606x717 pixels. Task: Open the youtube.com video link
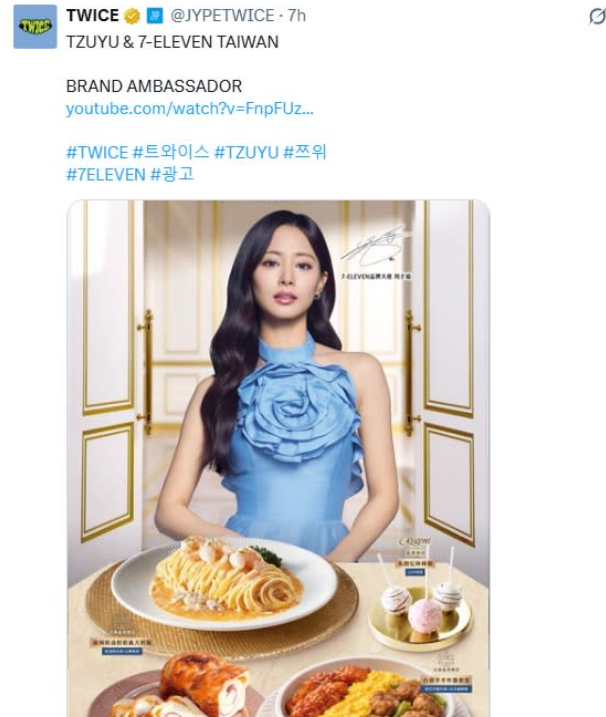[189, 108]
